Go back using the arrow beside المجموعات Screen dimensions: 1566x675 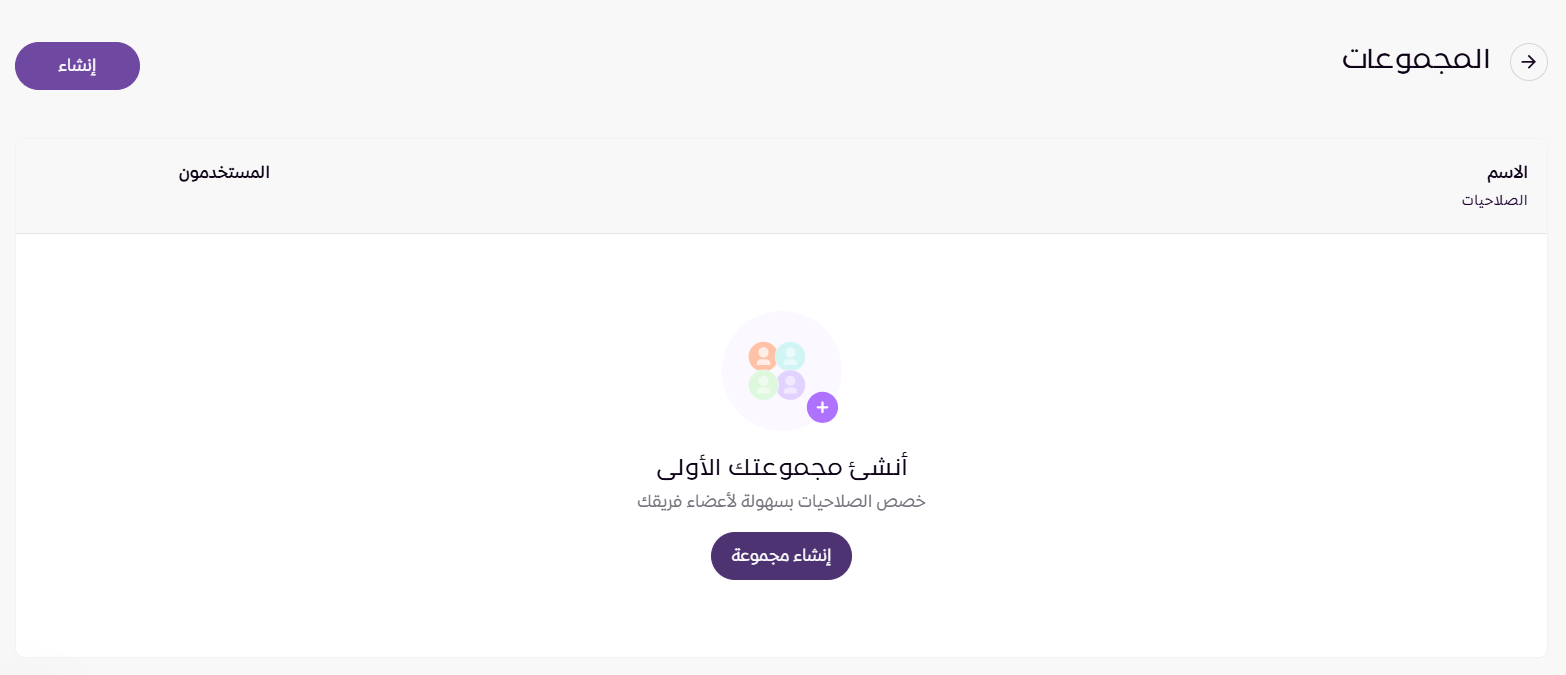(x=1528, y=62)
